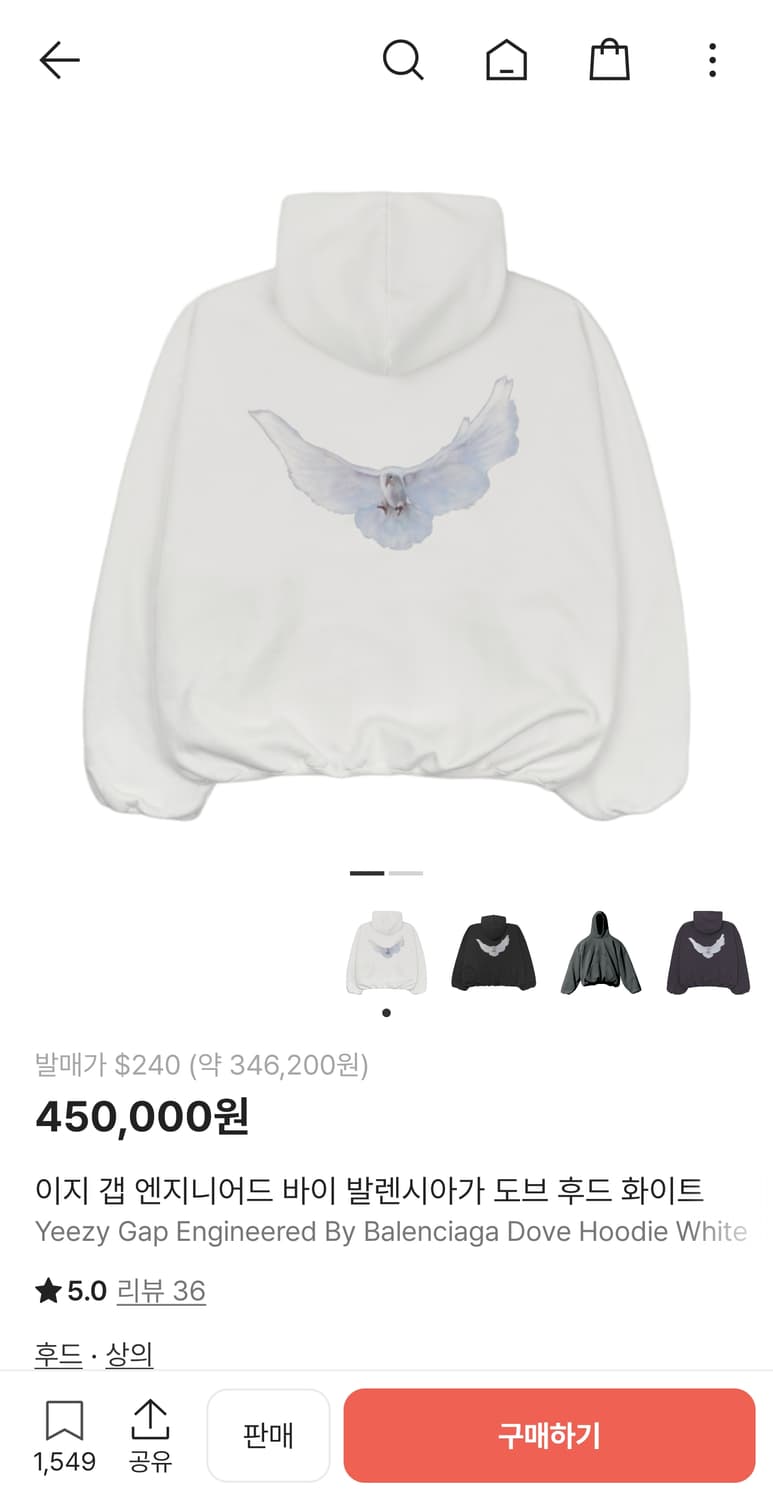This screenshot has height=1500, width=773.
Task: Open the more options menu
Action: click(711, 60)
